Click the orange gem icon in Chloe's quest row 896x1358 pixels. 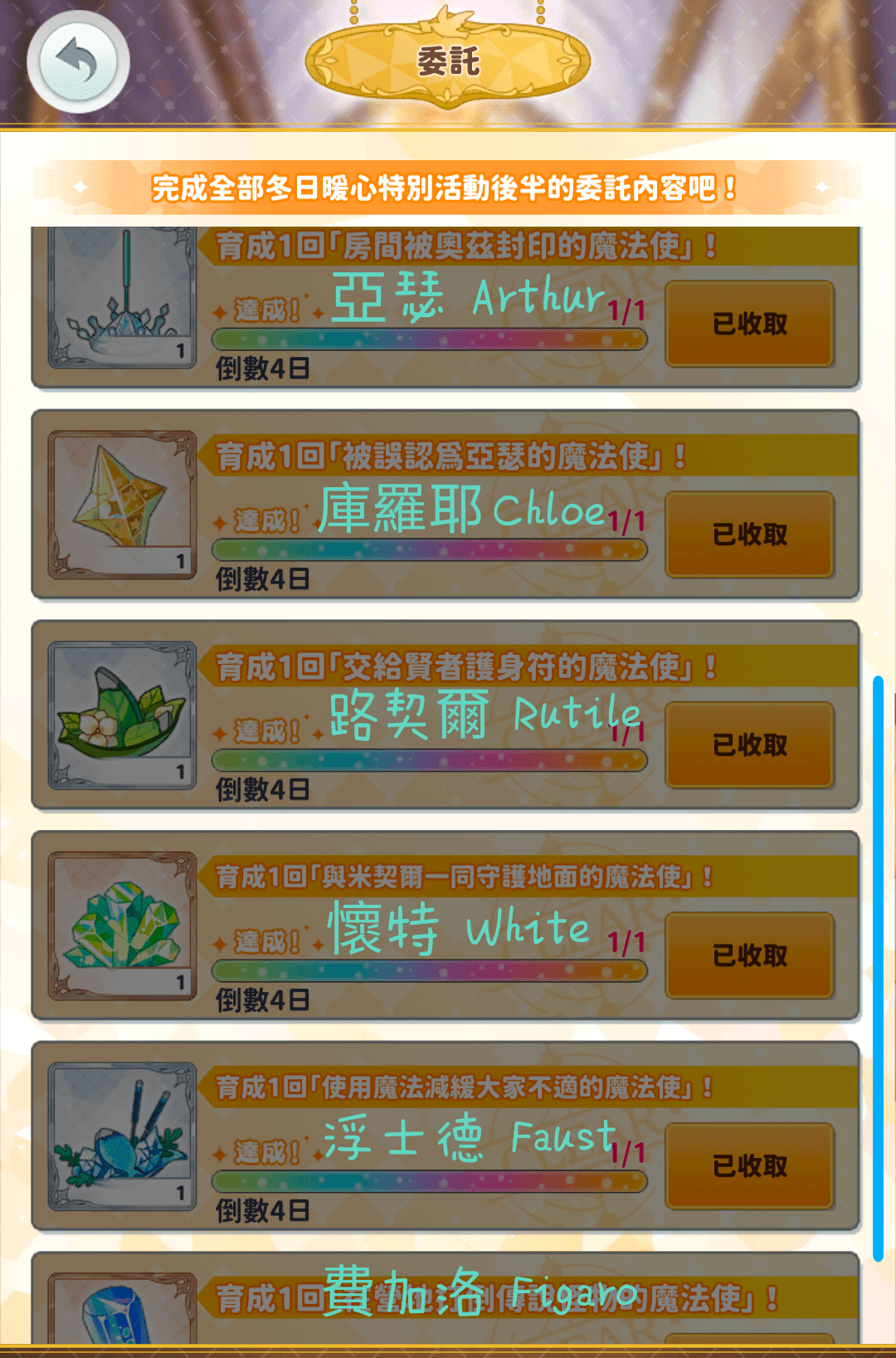point(121,506)
